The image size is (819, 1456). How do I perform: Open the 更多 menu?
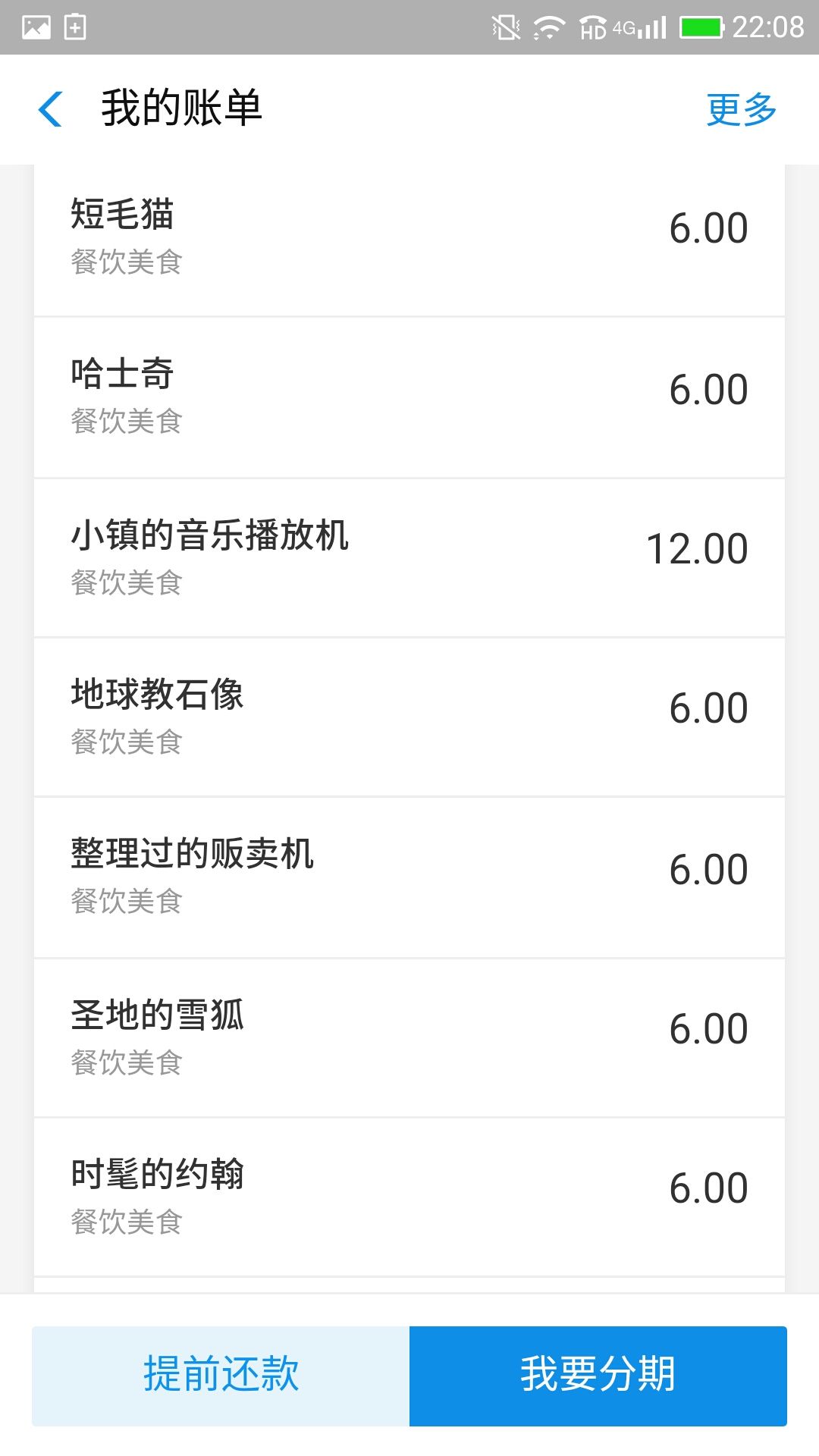(x=741, y=109)
